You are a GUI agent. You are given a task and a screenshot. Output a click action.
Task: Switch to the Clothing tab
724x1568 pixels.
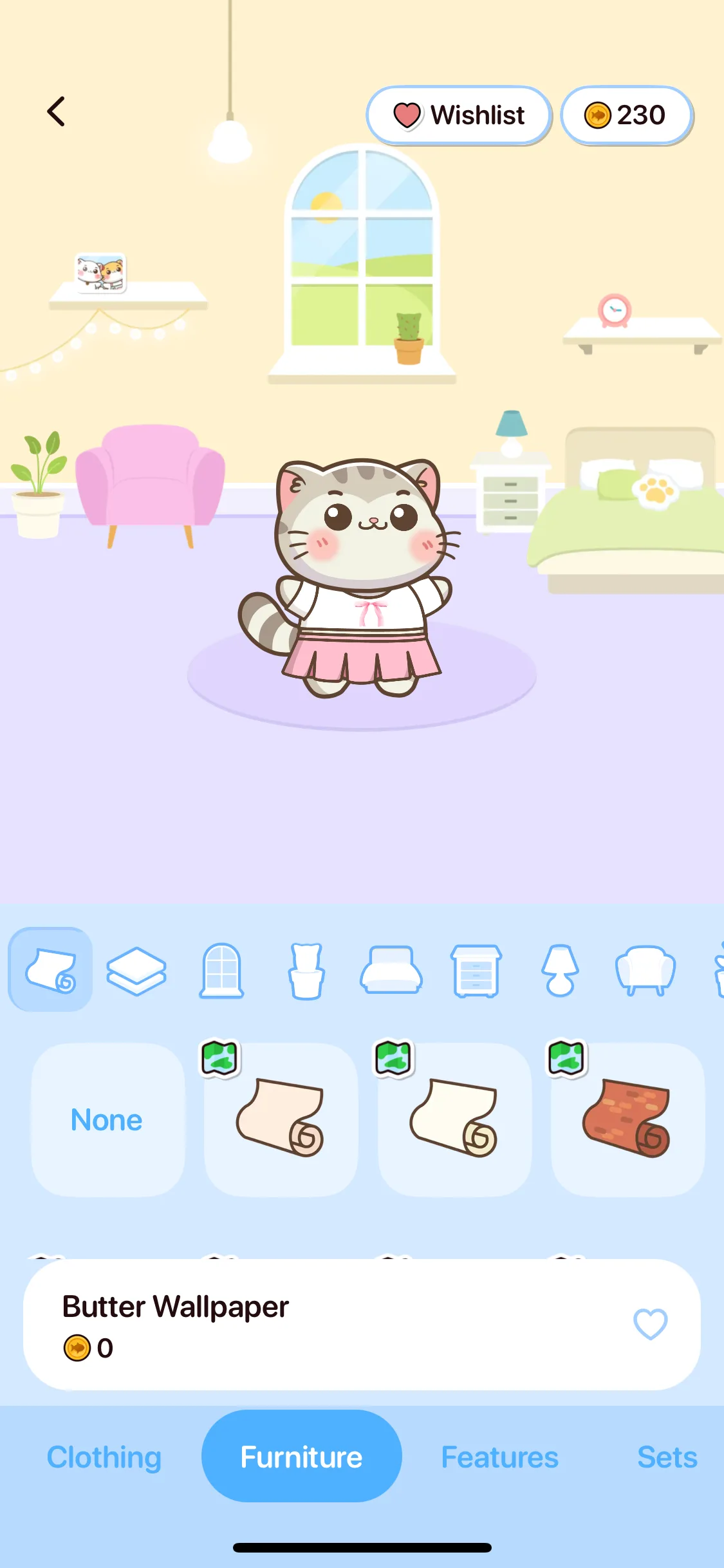(104, 1457)
